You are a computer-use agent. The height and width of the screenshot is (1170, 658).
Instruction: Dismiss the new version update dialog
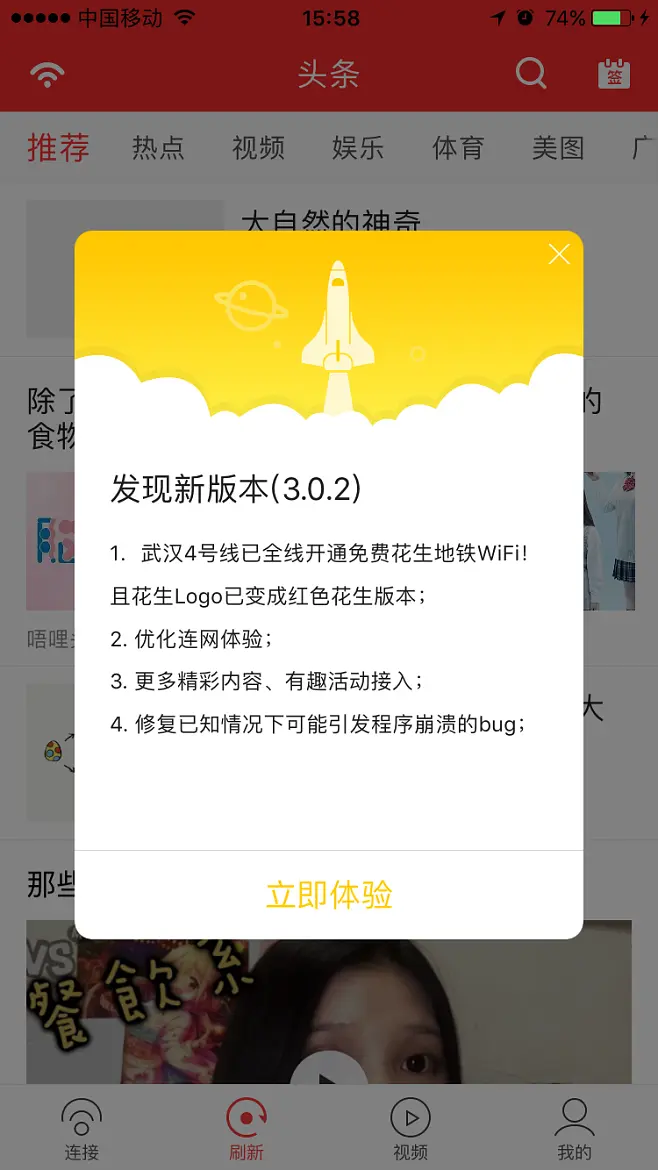coord(559,255)
